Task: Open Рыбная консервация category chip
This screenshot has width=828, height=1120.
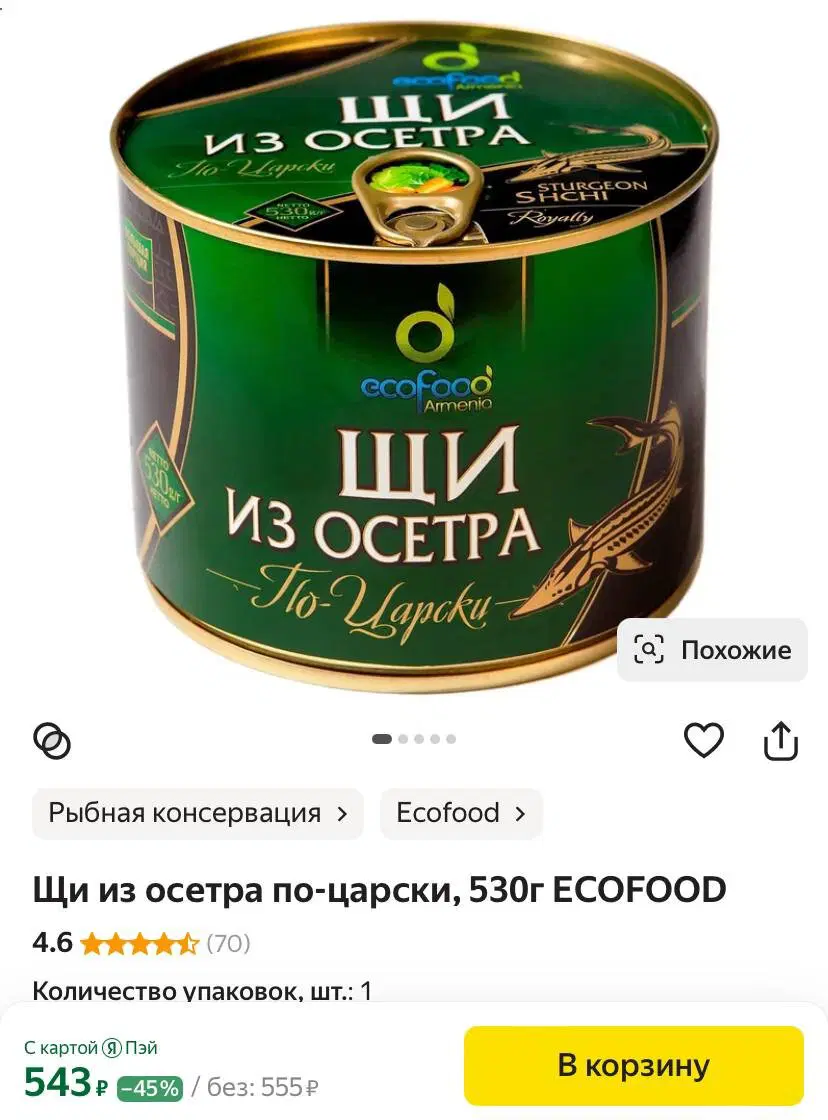Action: [x=198, y=813]
